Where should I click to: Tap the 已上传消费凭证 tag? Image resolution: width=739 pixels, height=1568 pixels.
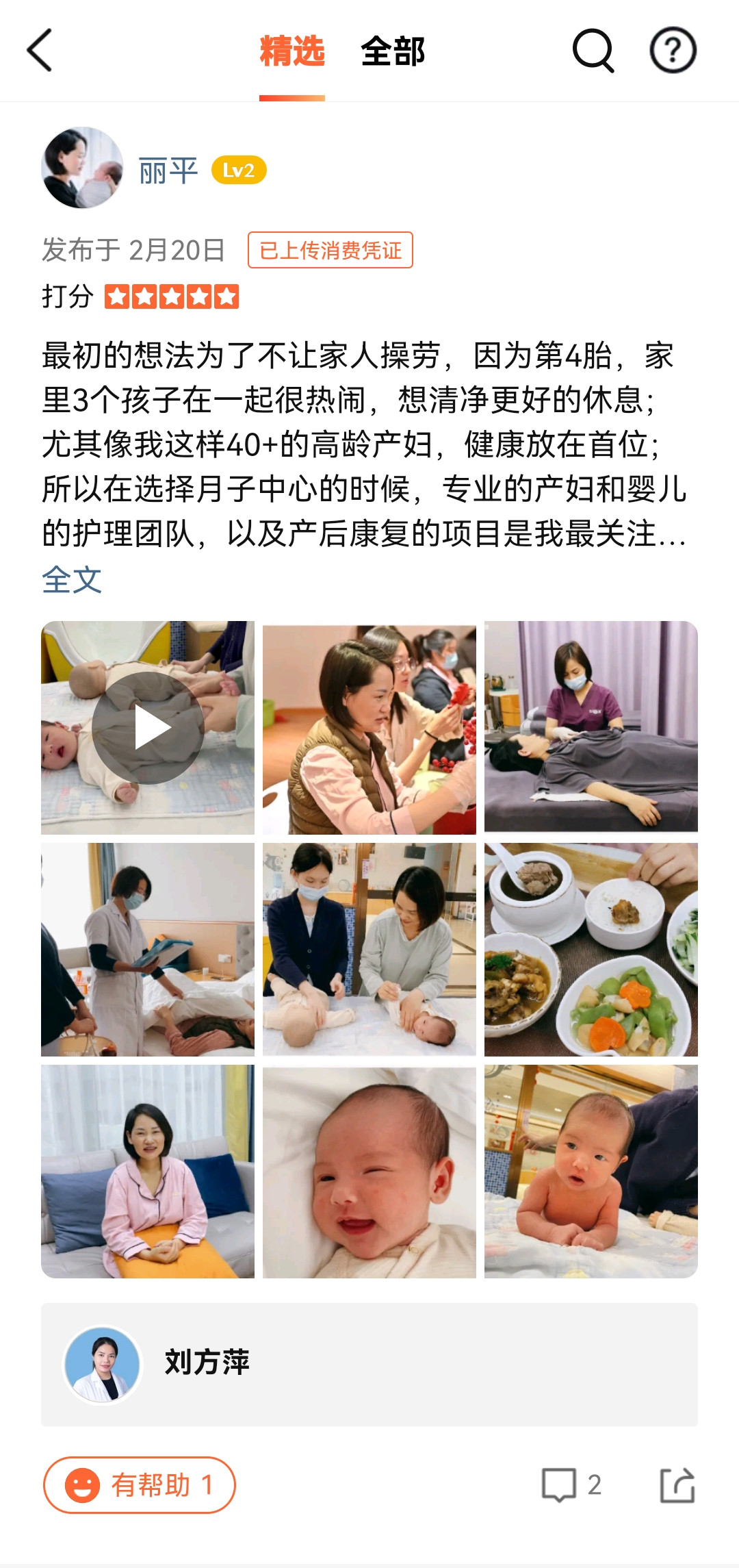[x=330, y=250]
